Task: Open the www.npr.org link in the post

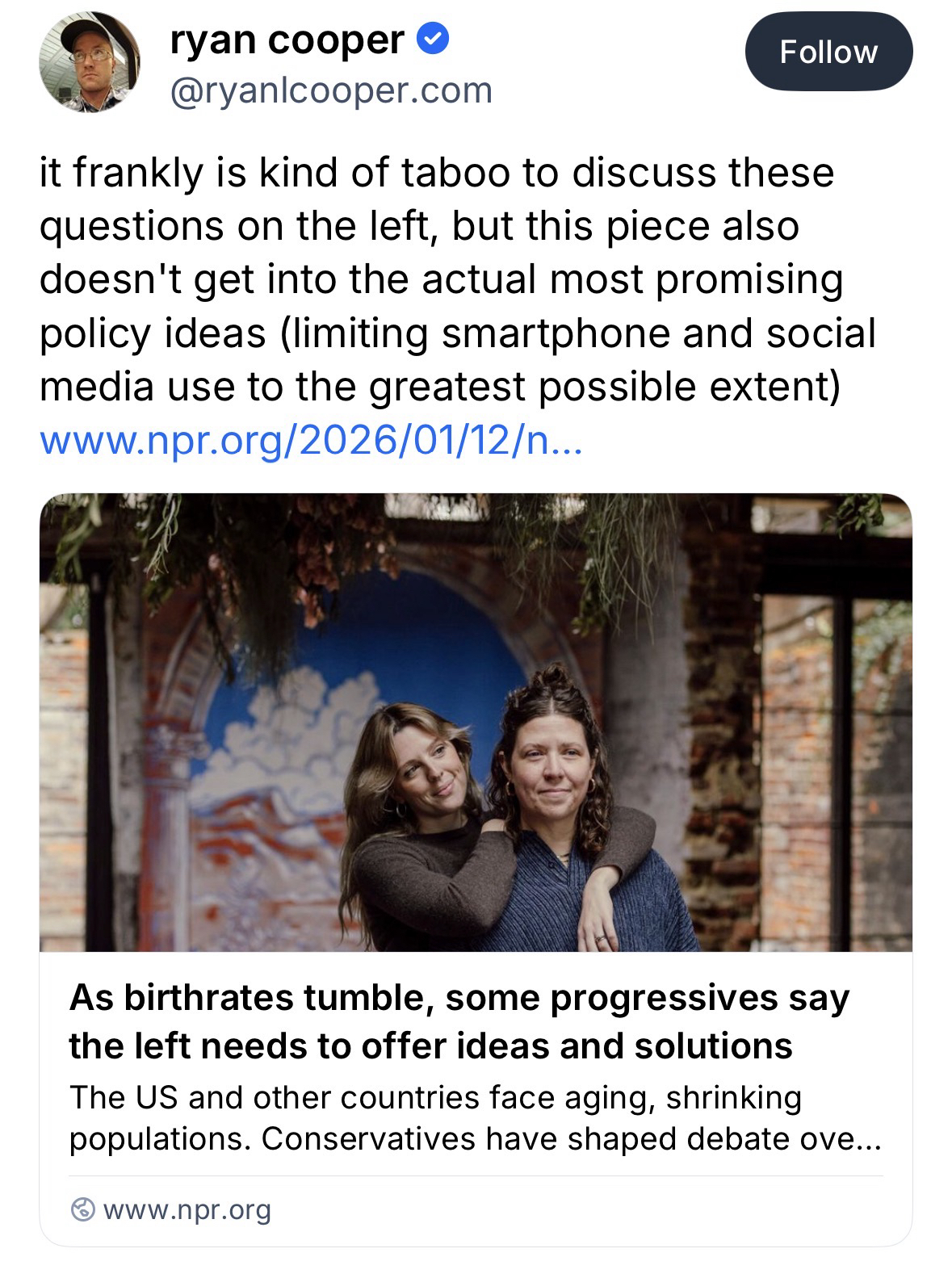Action: click(x=309, y=440)
